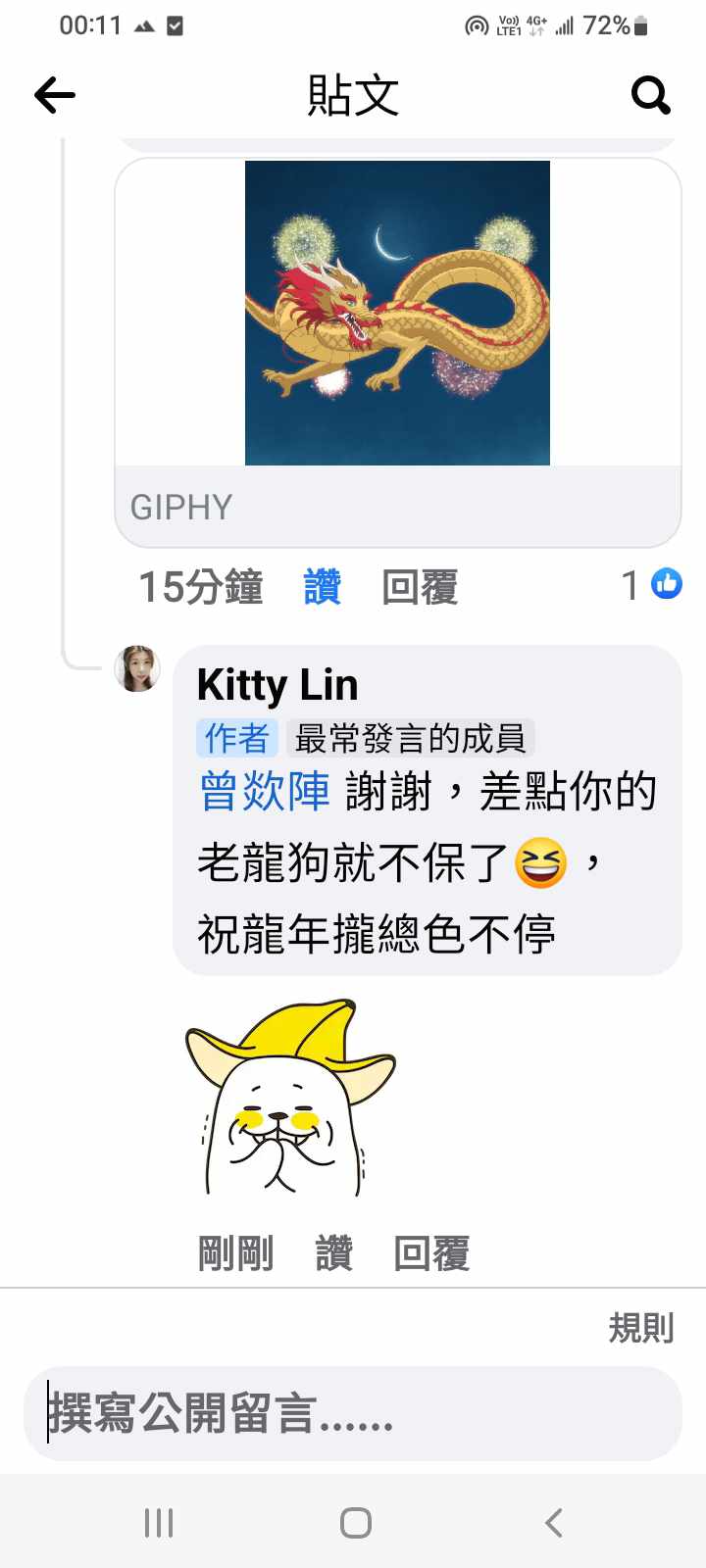
Task: View the reaction count on the GIF comment
Action: tap(651, 585)
